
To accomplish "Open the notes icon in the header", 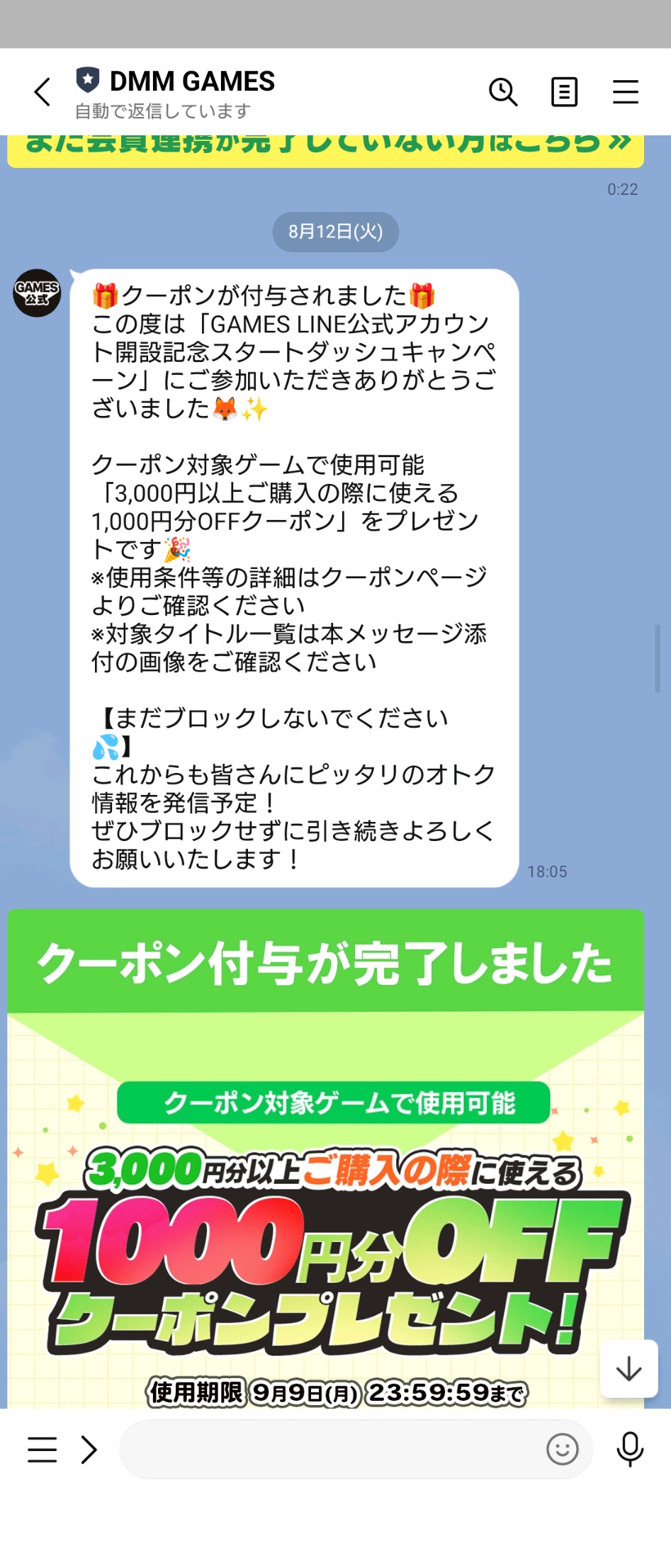I will click(564, 92).
